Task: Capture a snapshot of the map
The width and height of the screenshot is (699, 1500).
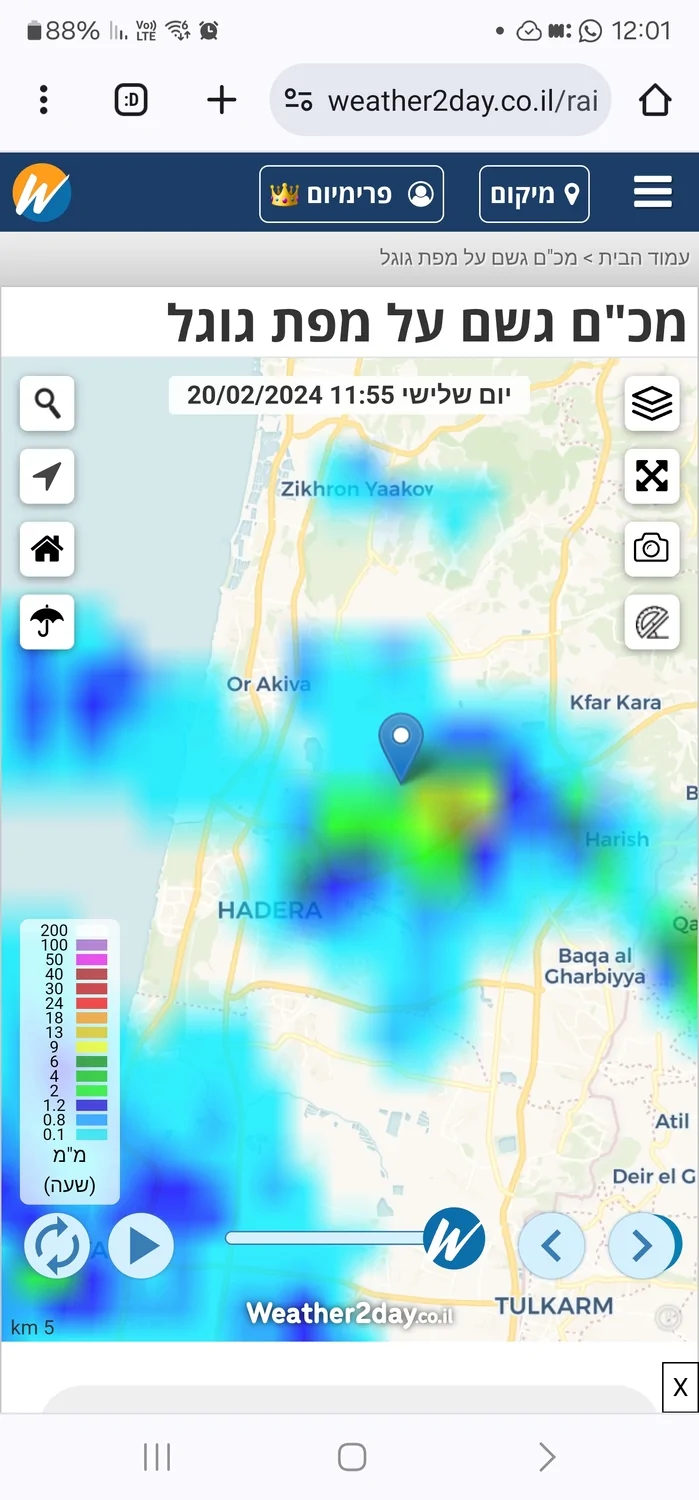Action: [651, 549]
